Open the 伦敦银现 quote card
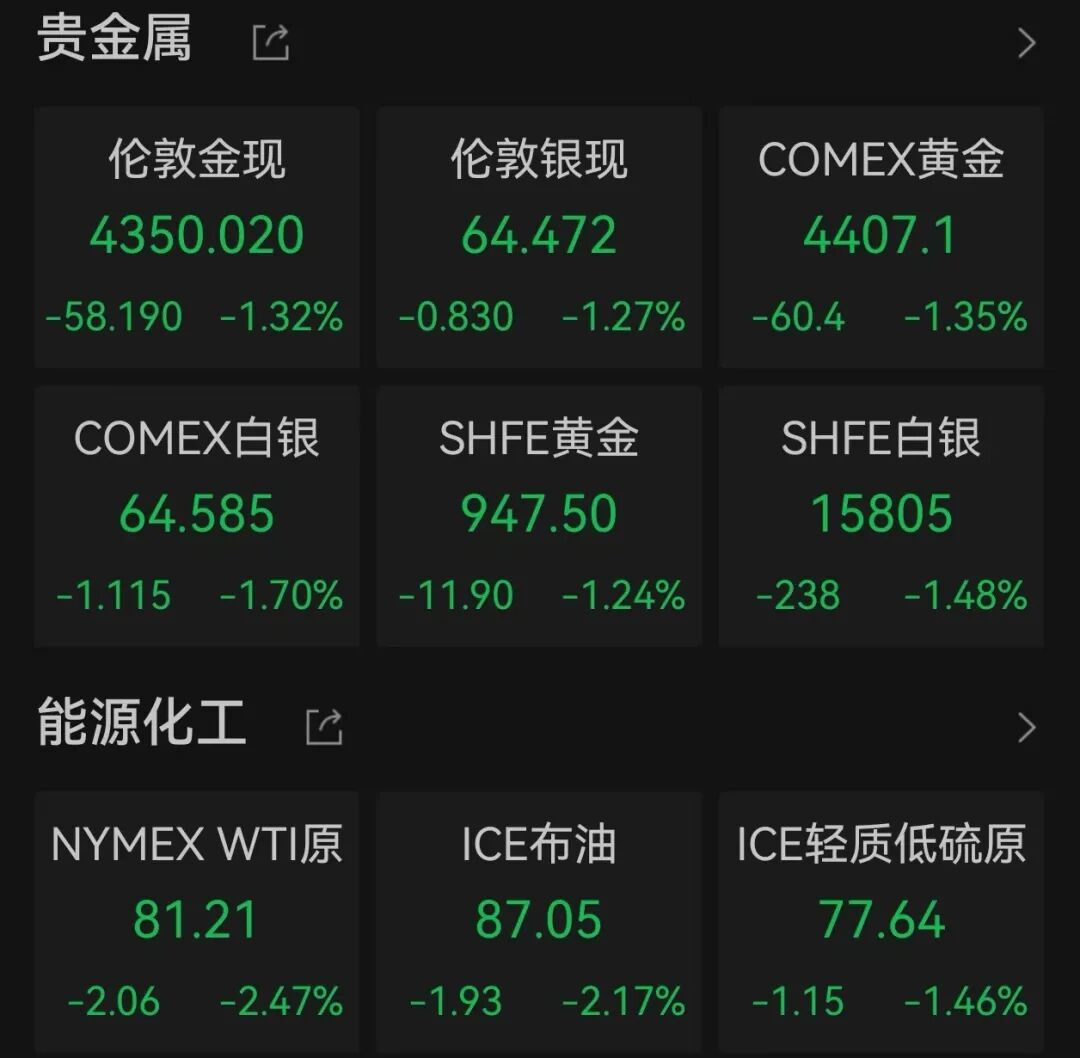Image resolution: width=1080 pixels, height=1058 pixels. [539, 237]
